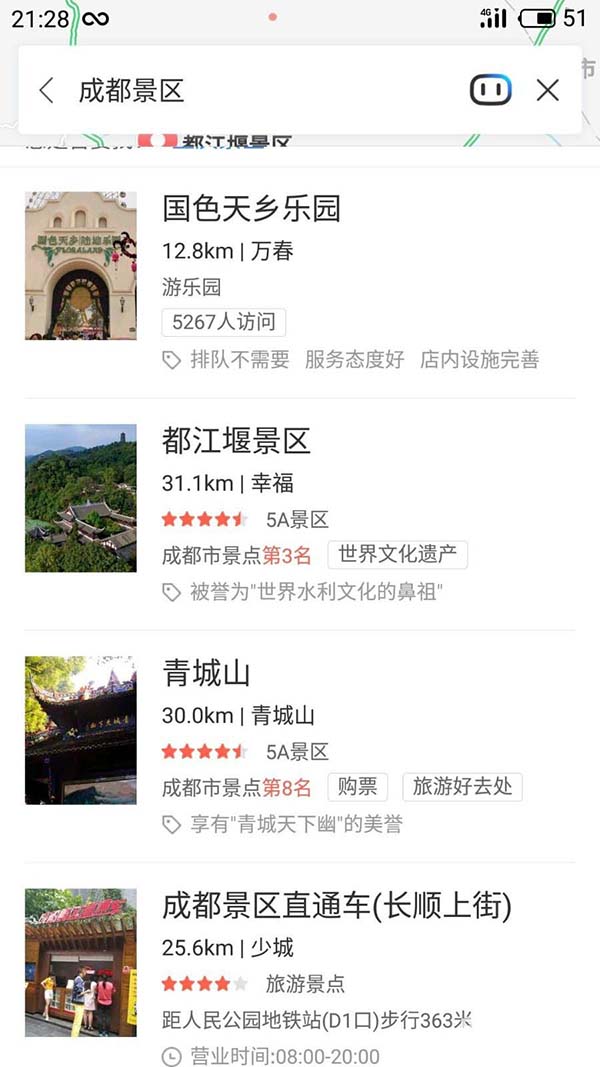This screenshot has height=1067, width=600.
Task: Go back from the search results
Action: coord(46,91)
